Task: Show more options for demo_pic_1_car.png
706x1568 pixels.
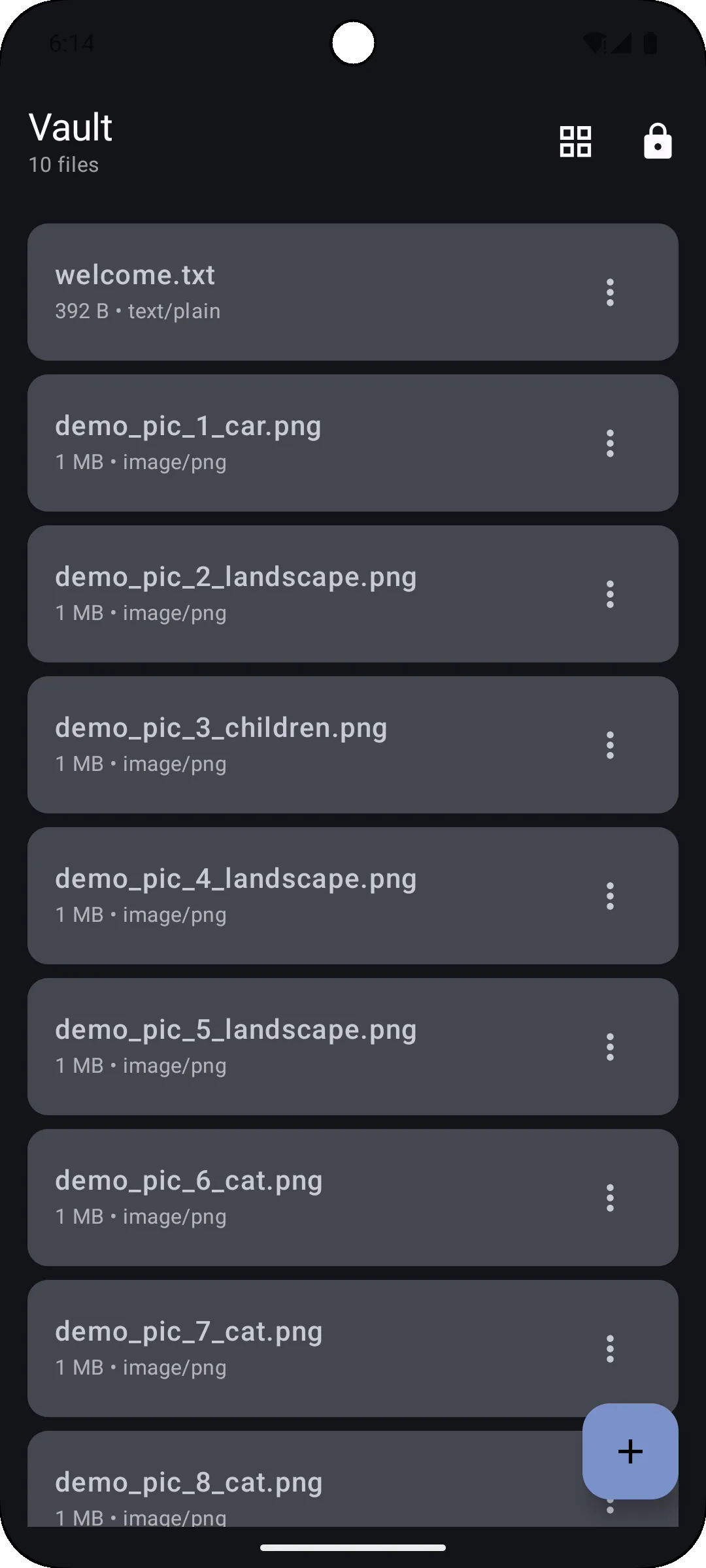Action: pyautogui.click(x=610, y=443)
